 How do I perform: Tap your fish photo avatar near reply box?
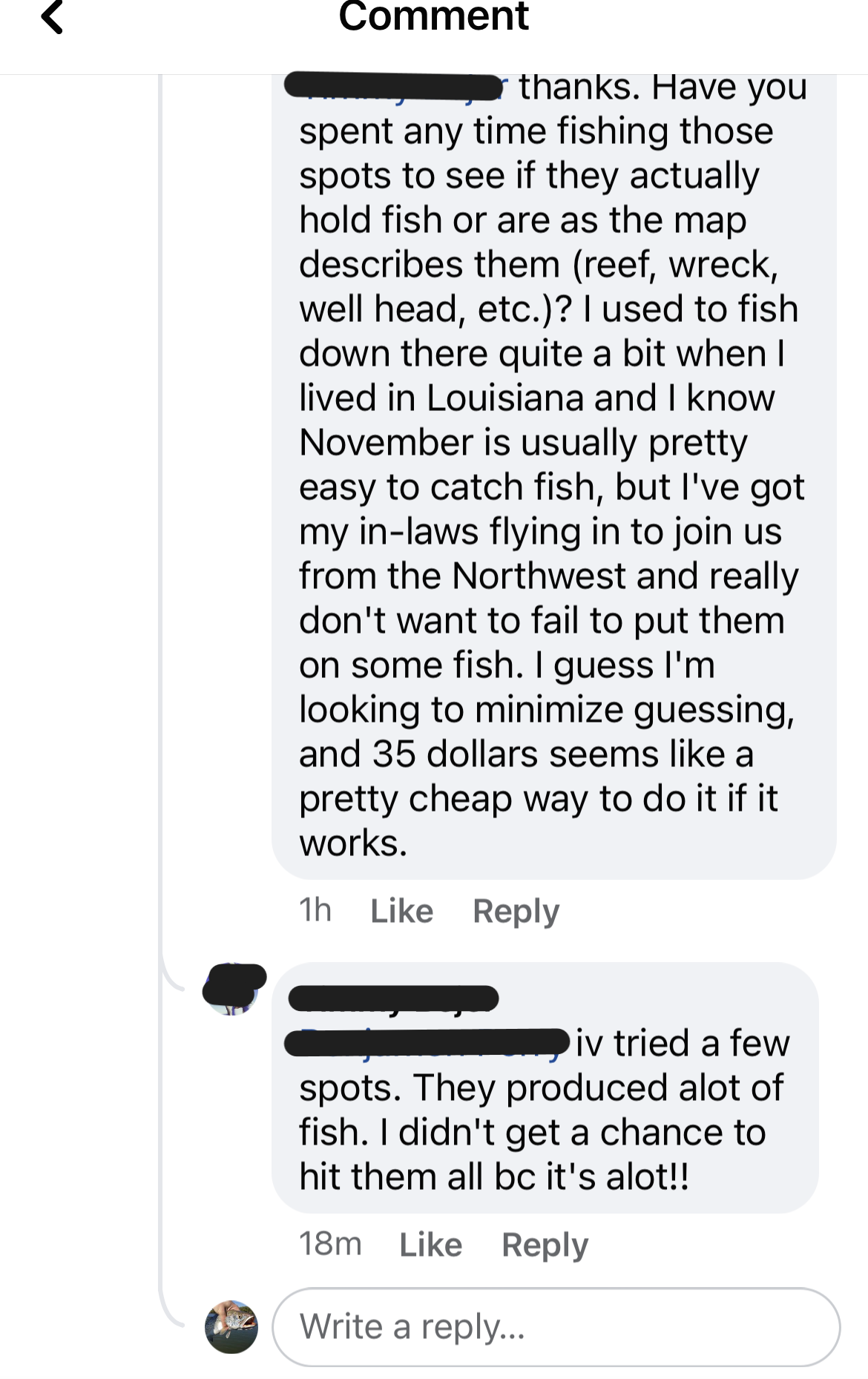pos(232,1327)
